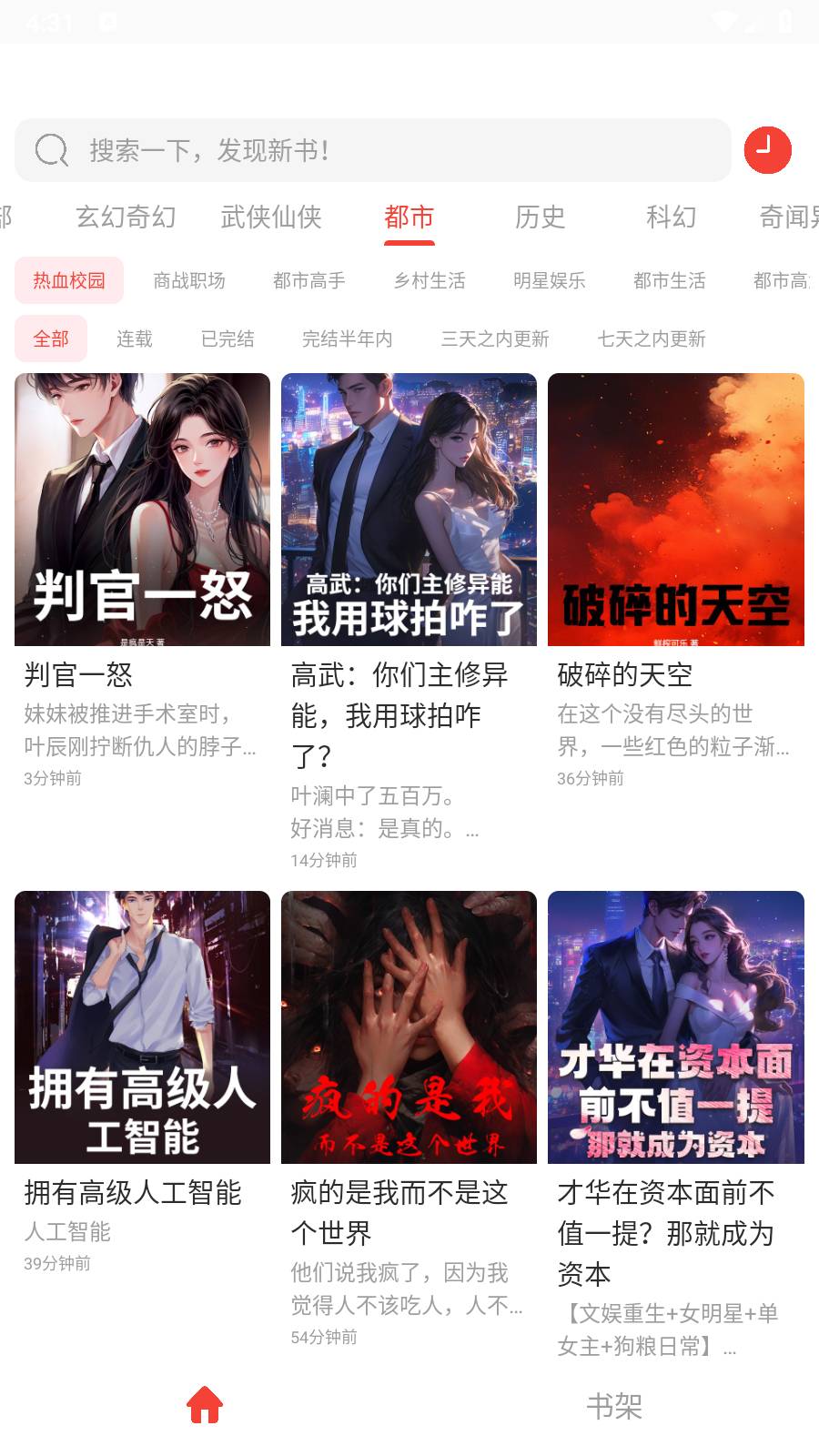819x1456 pixels.
Task: Open the novel 破碎的天空
Action: click(x=675, y=510)
